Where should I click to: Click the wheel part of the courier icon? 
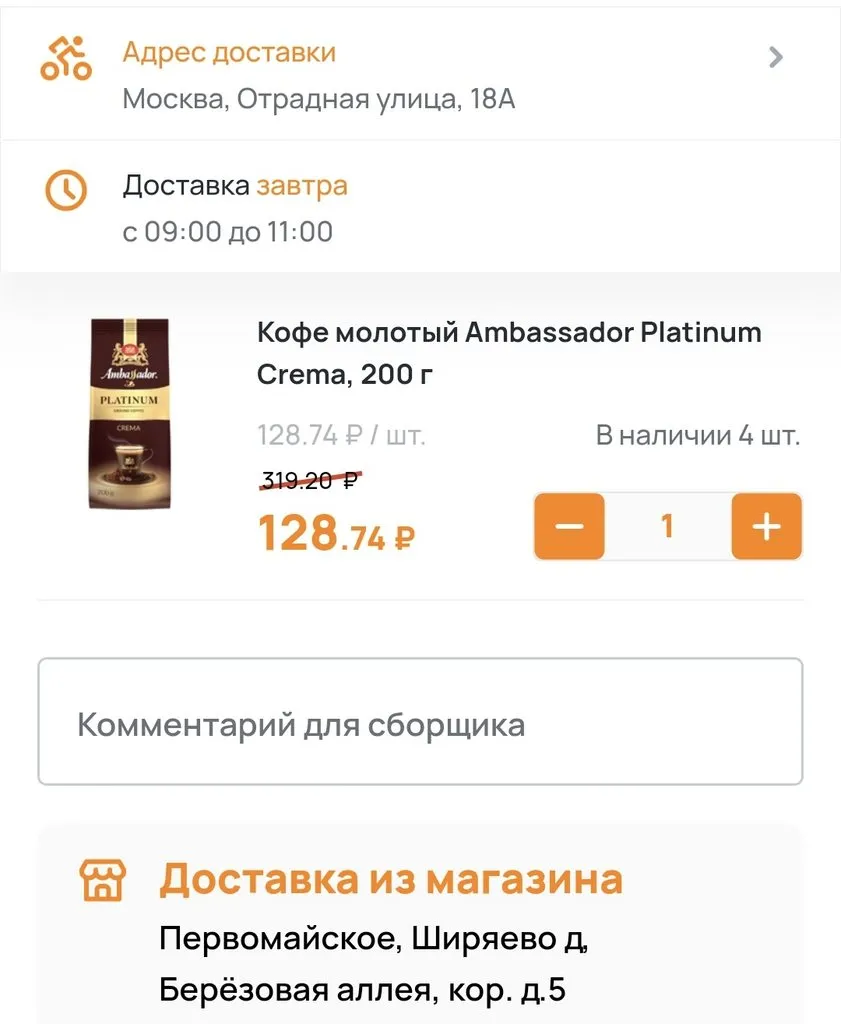coord(52,72)
